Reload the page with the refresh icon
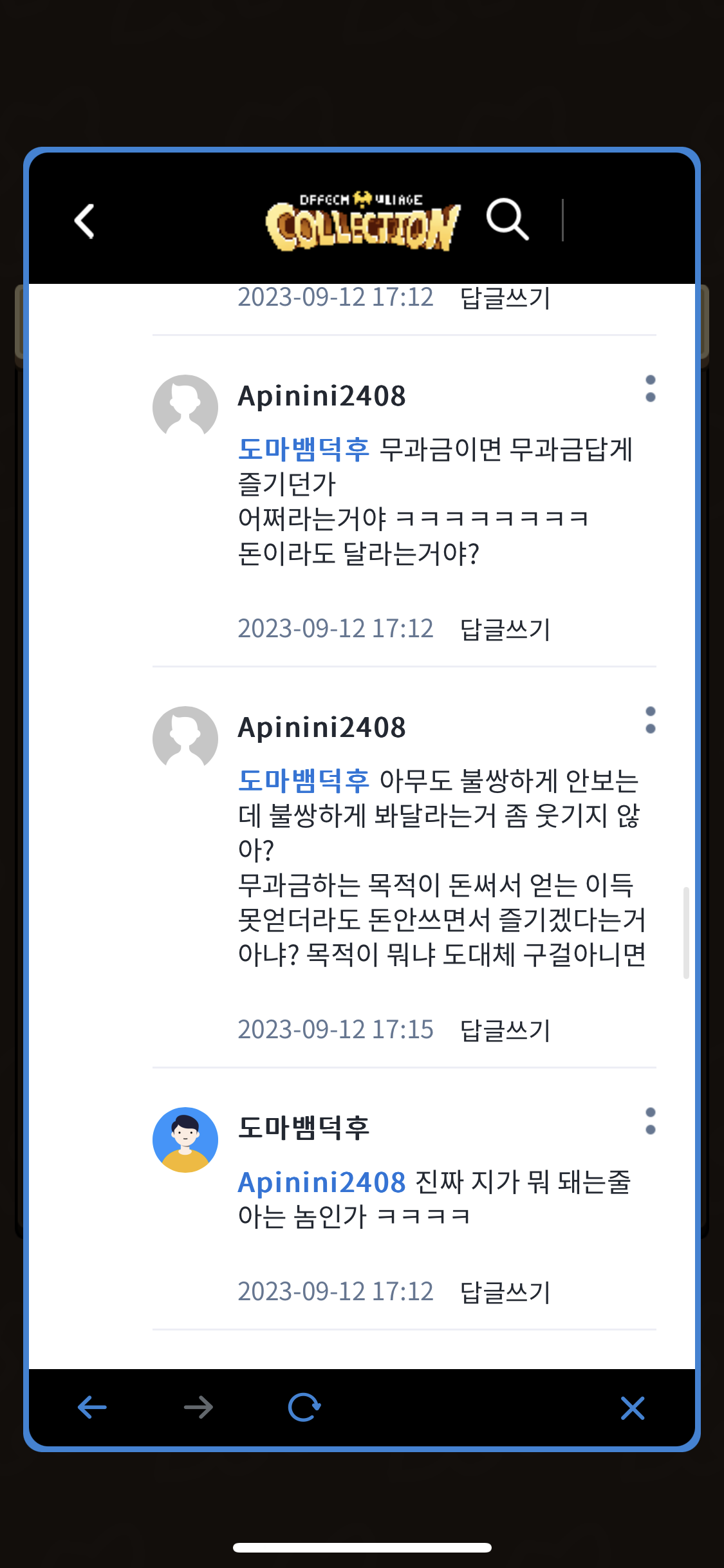Screen dimensions: 724x1568 tap(304, 1407)
